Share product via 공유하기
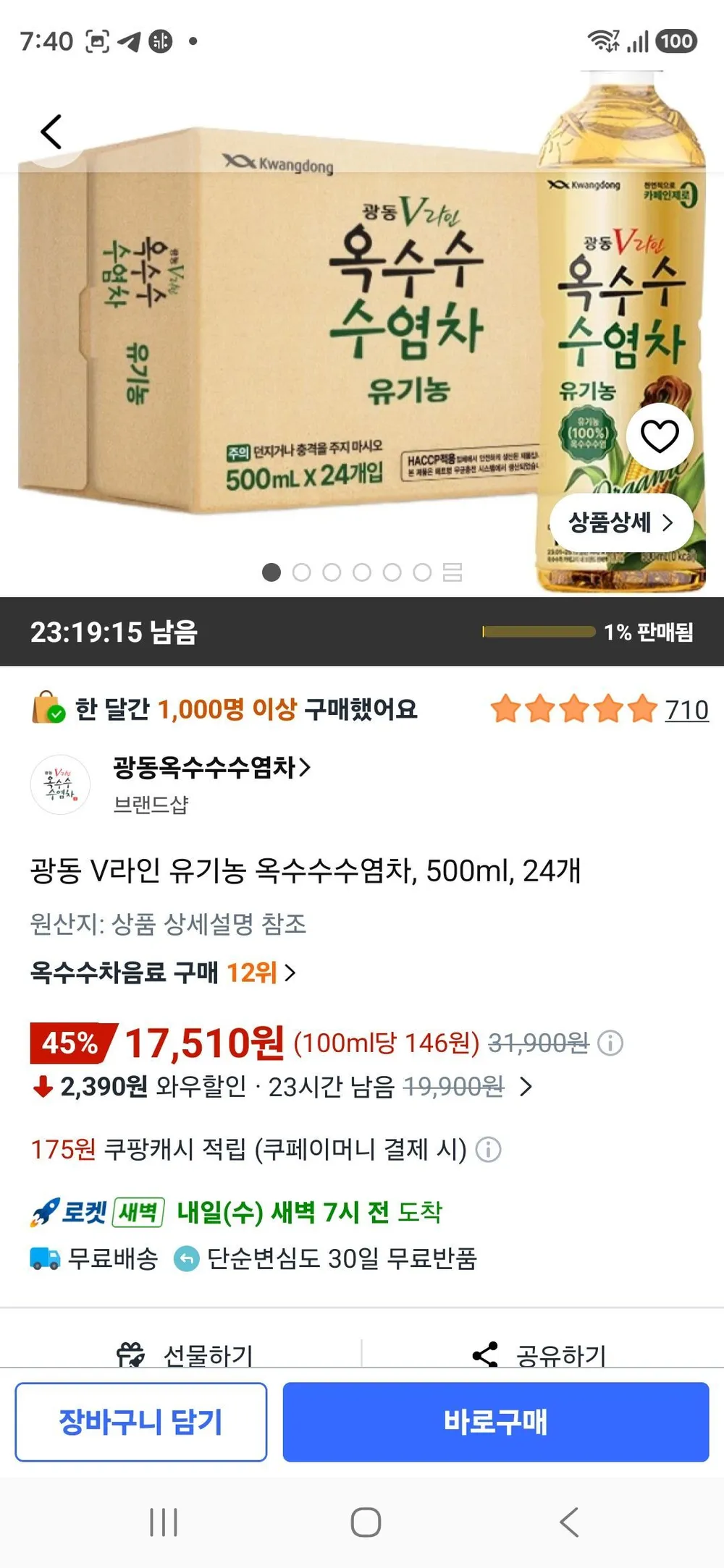Image resolution: width=724 pixels, height=1568 pixels. coord(539,1355)
